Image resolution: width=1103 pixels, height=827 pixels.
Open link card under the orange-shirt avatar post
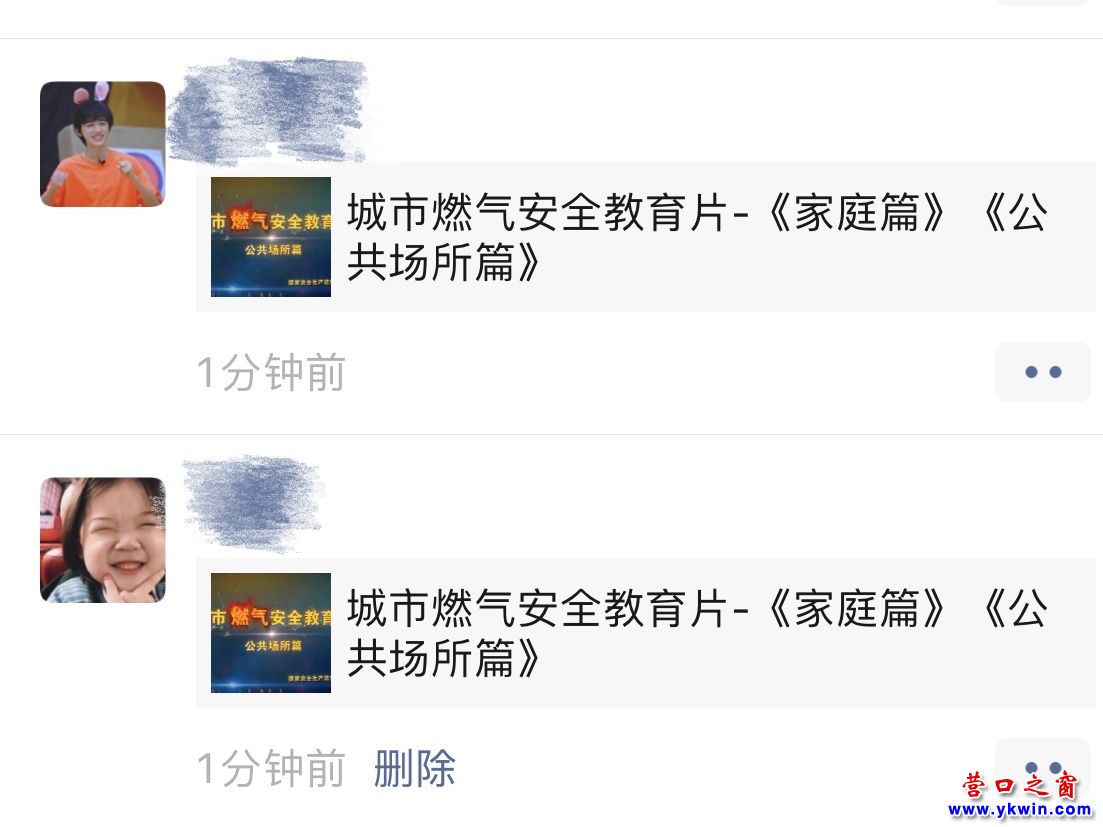[645, 237]
